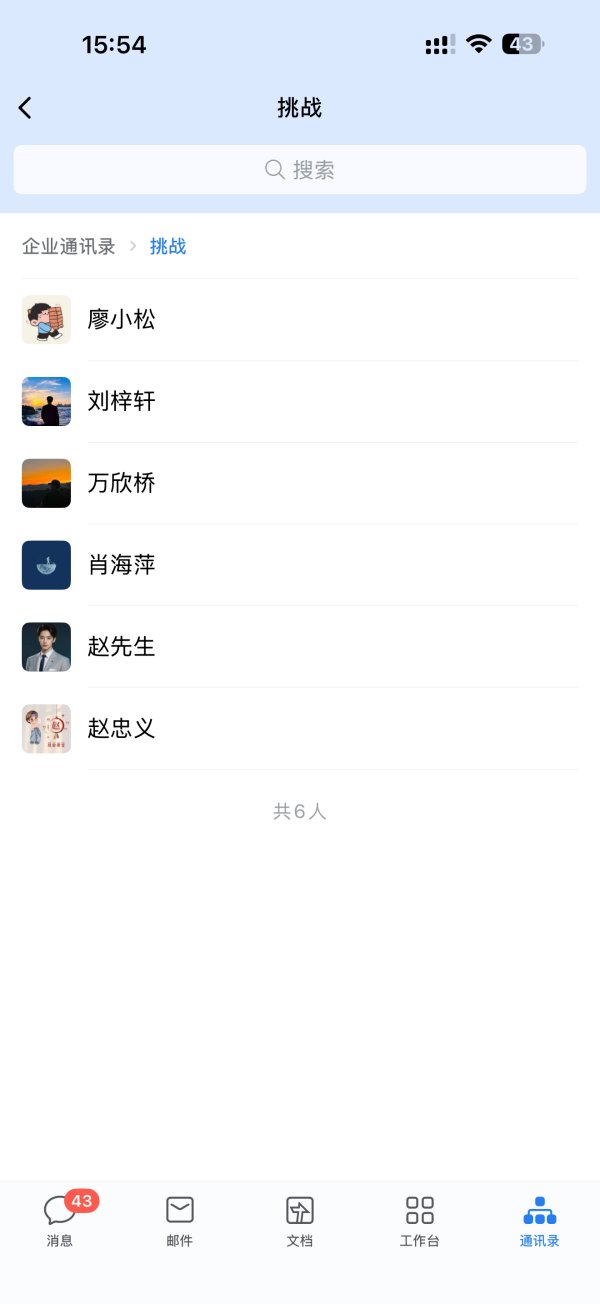Open 赵先生's profile
Viewport: 600px width, 1304px height.
pyautogui.click(x=121, y=648)
